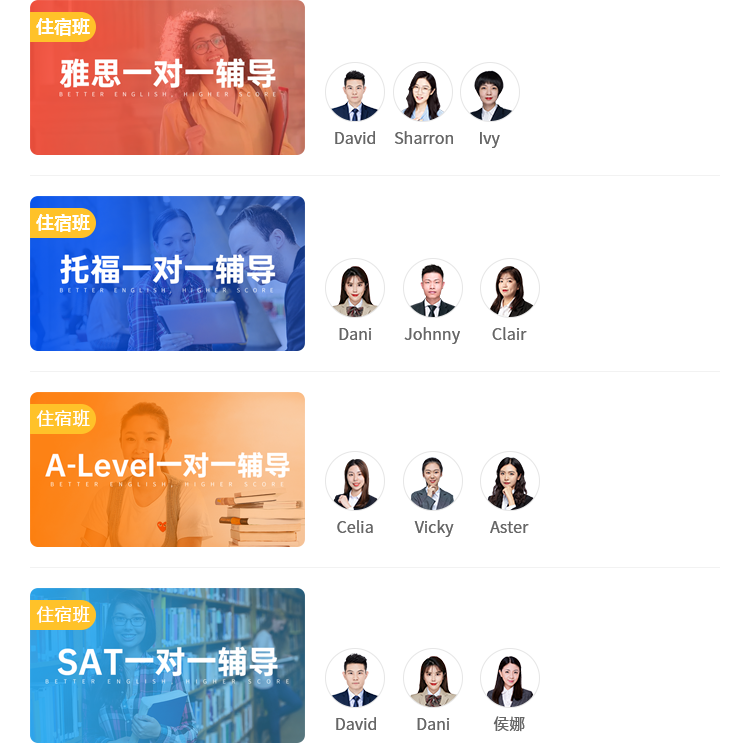This screenshot has height=743, width=750.
Task: Open the SAT一对一辅导 course banner
Action: [167, 665]
